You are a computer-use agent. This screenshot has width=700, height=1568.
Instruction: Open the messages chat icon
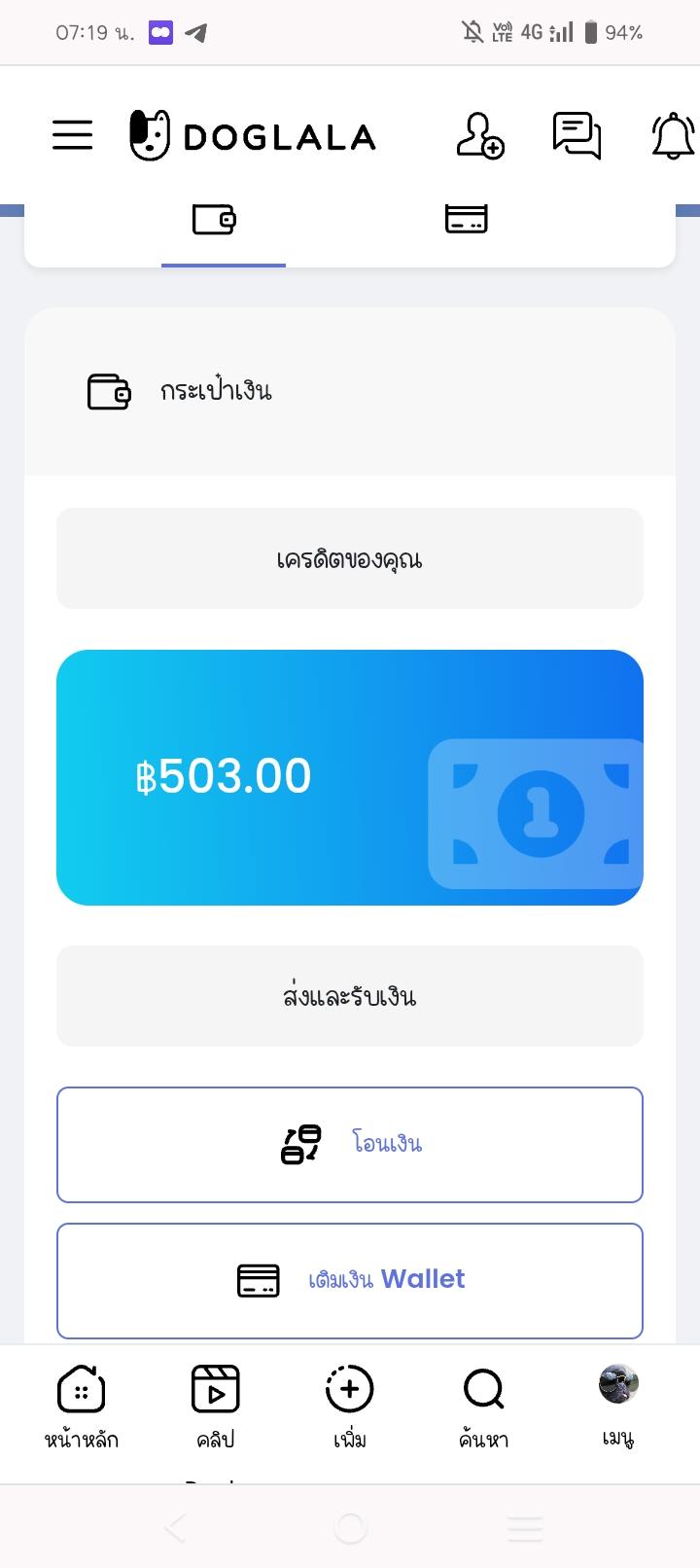(x=577, y=135)
